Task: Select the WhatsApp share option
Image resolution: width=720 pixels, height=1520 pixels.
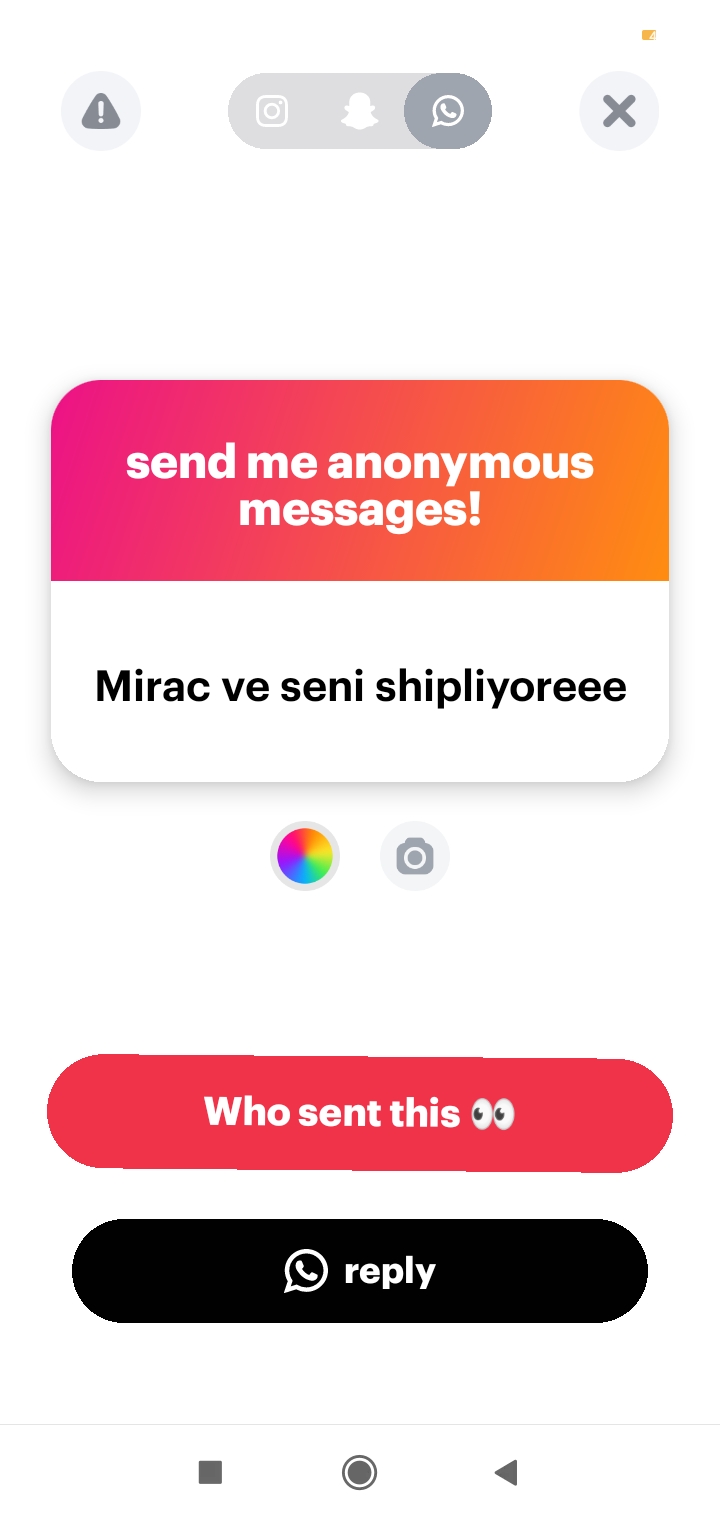Action: tap(448, 111)
